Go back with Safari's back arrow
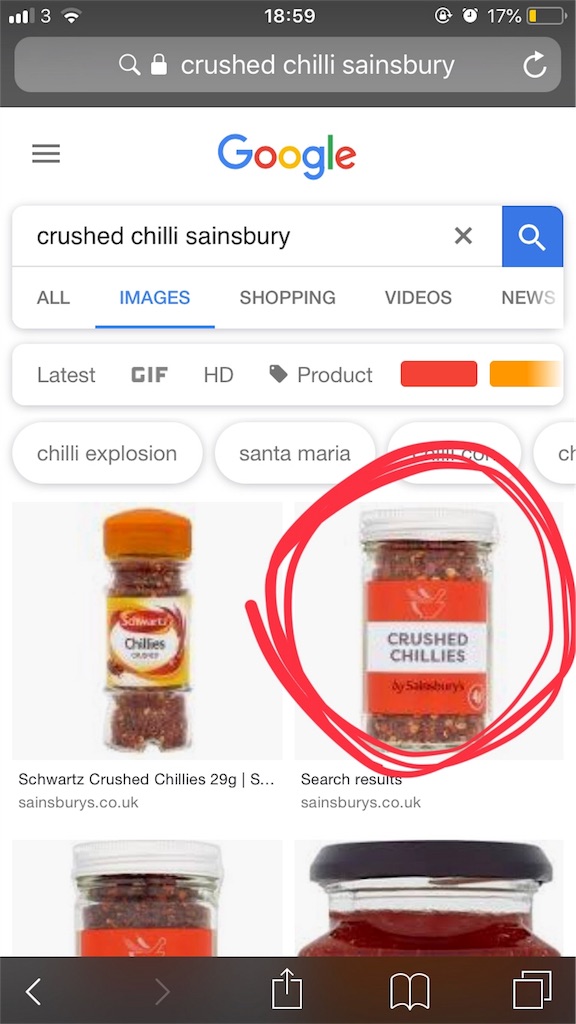The image size is (576, 1024). pyautogui.click(x=33, y=992)
